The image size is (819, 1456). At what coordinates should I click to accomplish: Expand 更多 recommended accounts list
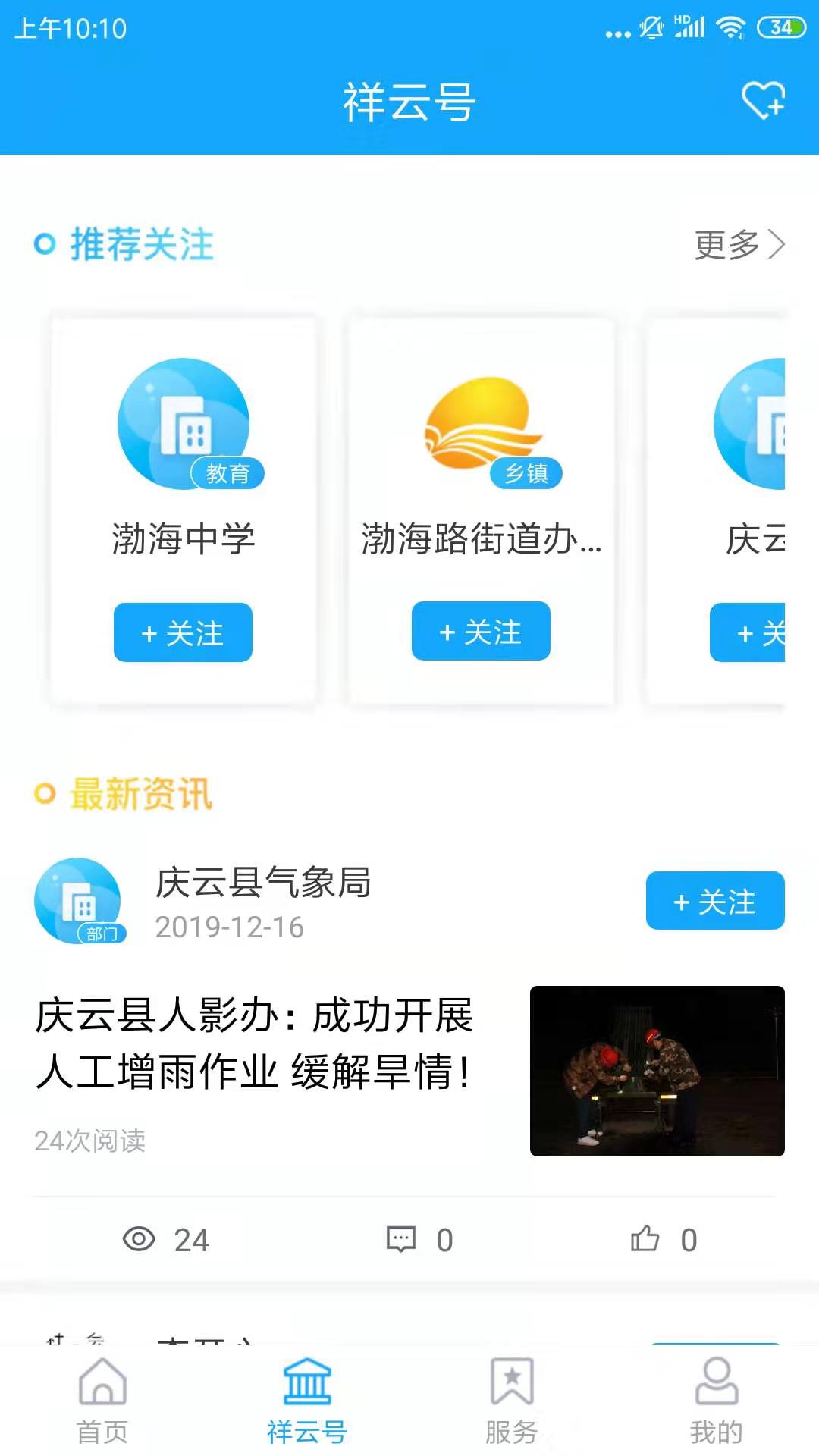click(x=726, y=244)
